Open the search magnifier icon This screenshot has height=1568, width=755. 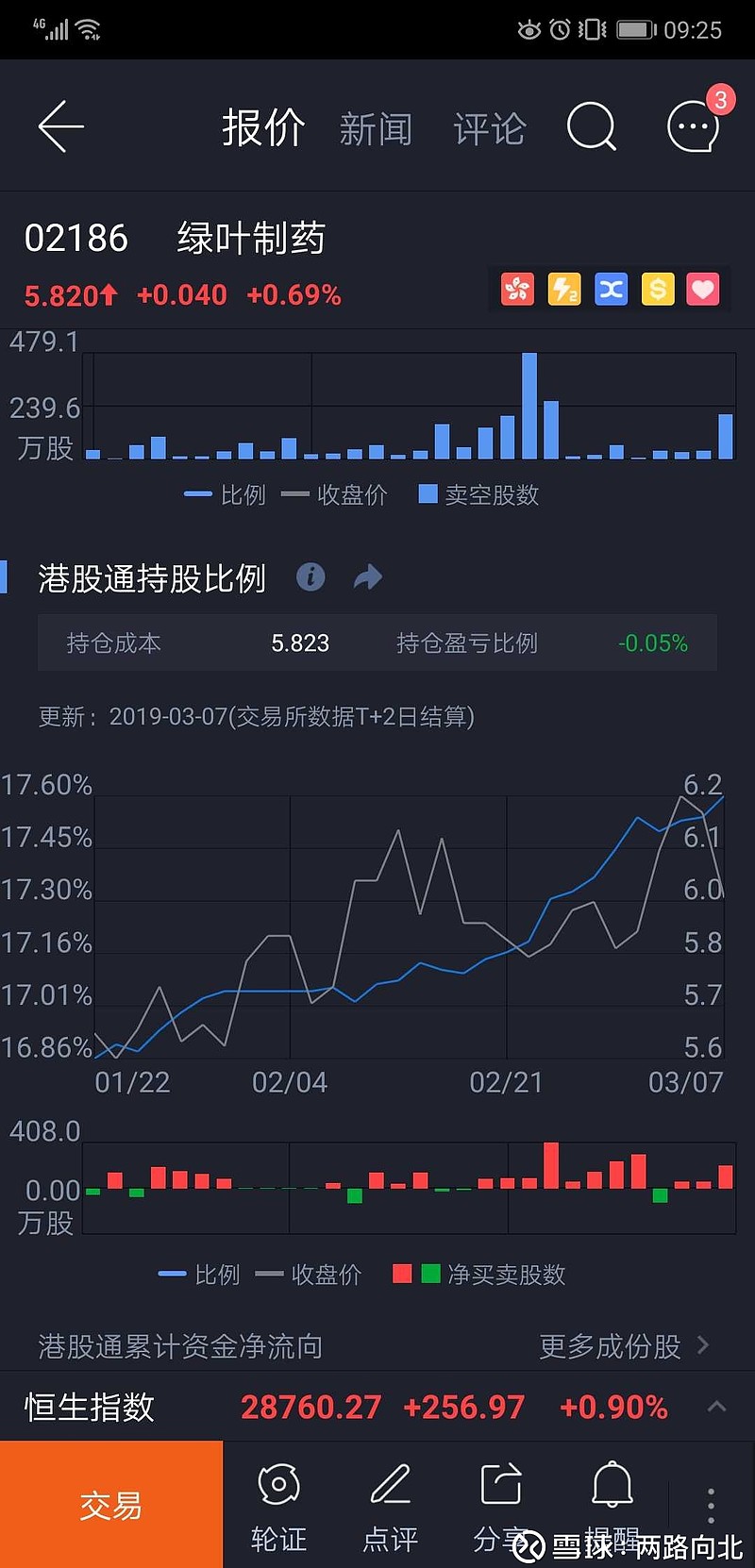coord(592,126)
